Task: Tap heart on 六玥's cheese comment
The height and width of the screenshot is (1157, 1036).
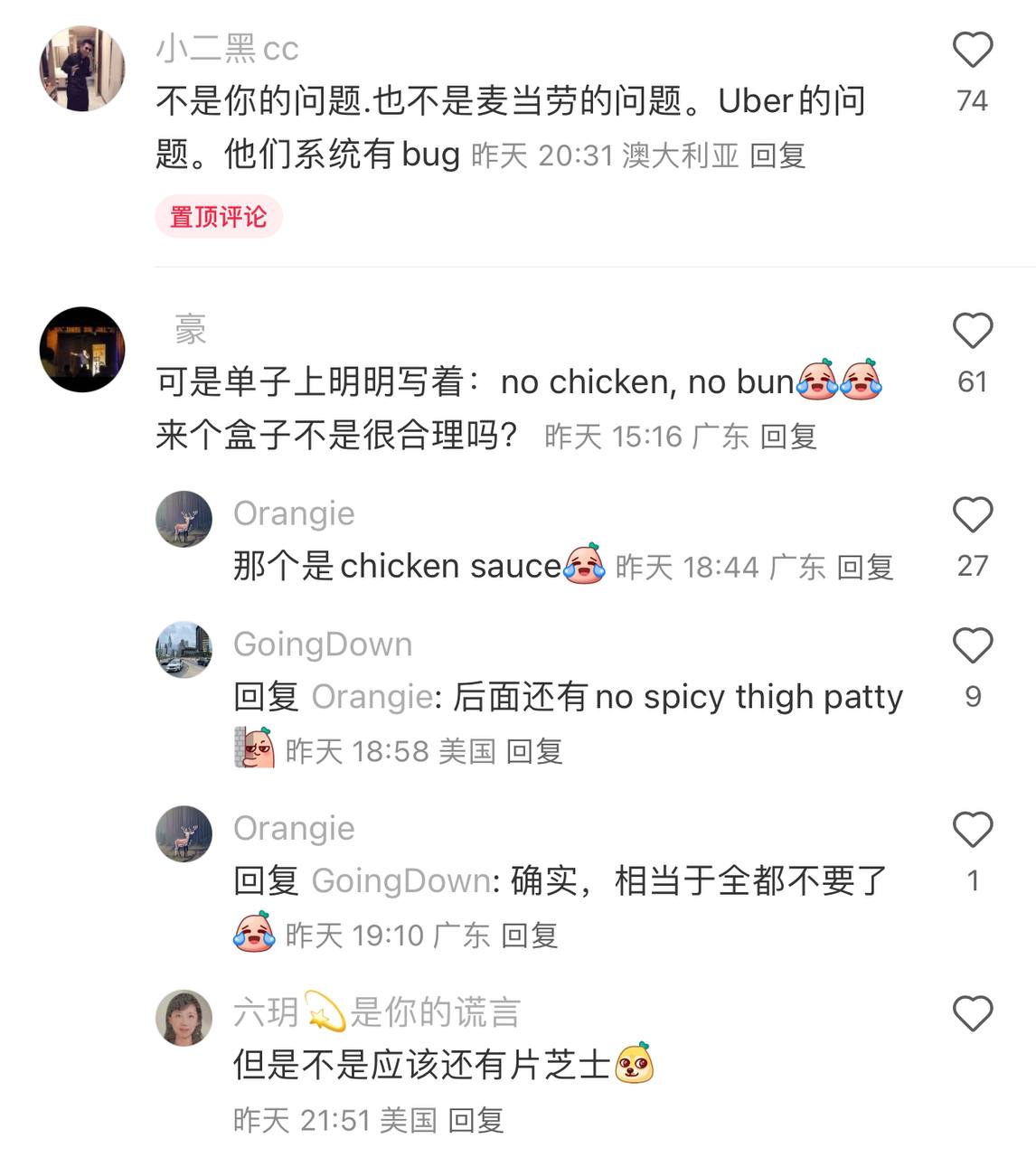Action: pos(974,1012)
